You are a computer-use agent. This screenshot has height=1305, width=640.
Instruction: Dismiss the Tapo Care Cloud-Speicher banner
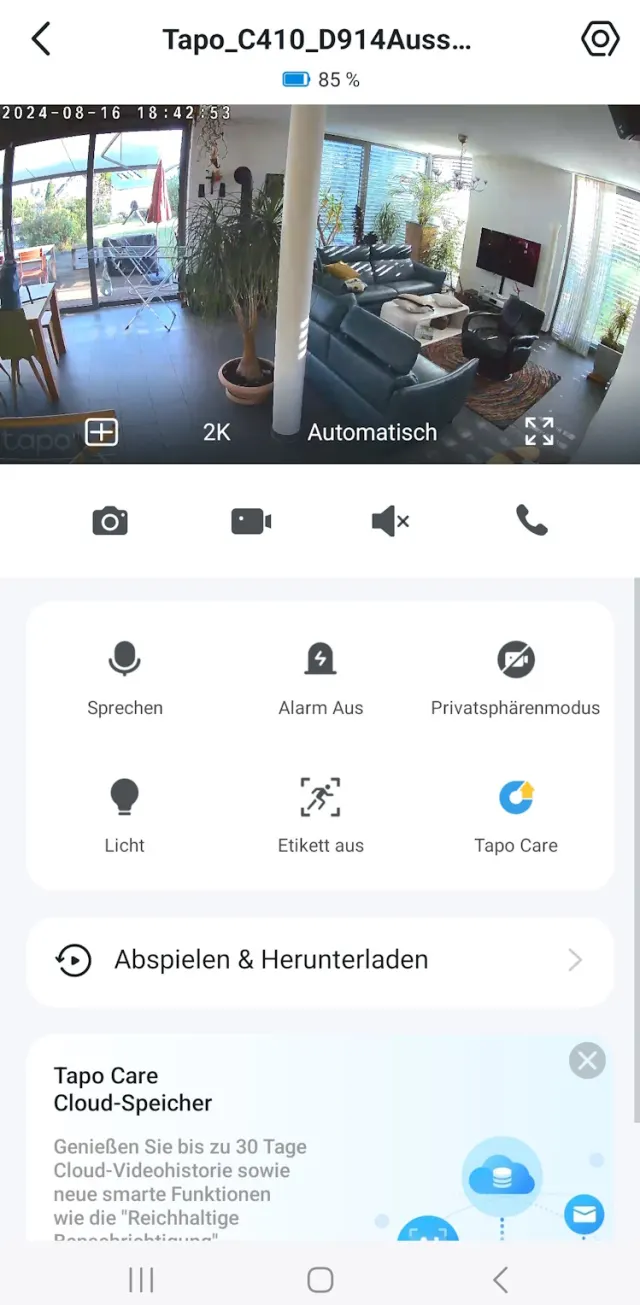click(587, 1060)
